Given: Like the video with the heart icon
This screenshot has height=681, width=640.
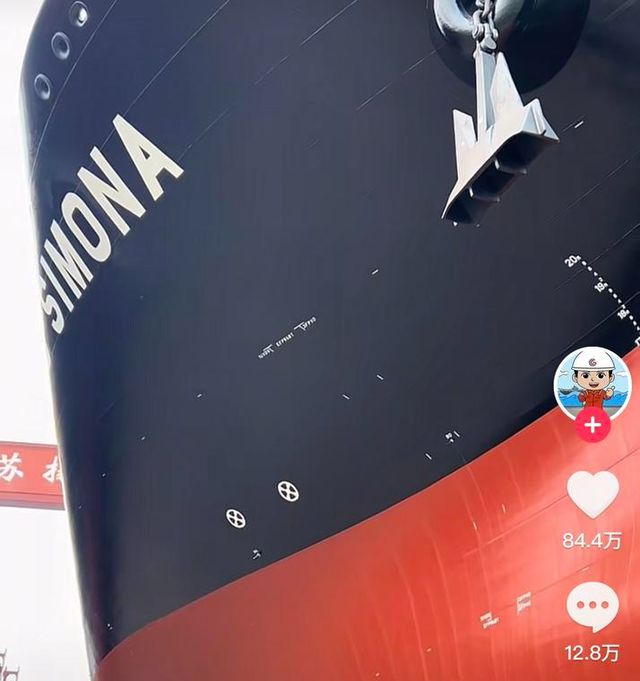Looking at the screenshot, I should pos(592,496).
